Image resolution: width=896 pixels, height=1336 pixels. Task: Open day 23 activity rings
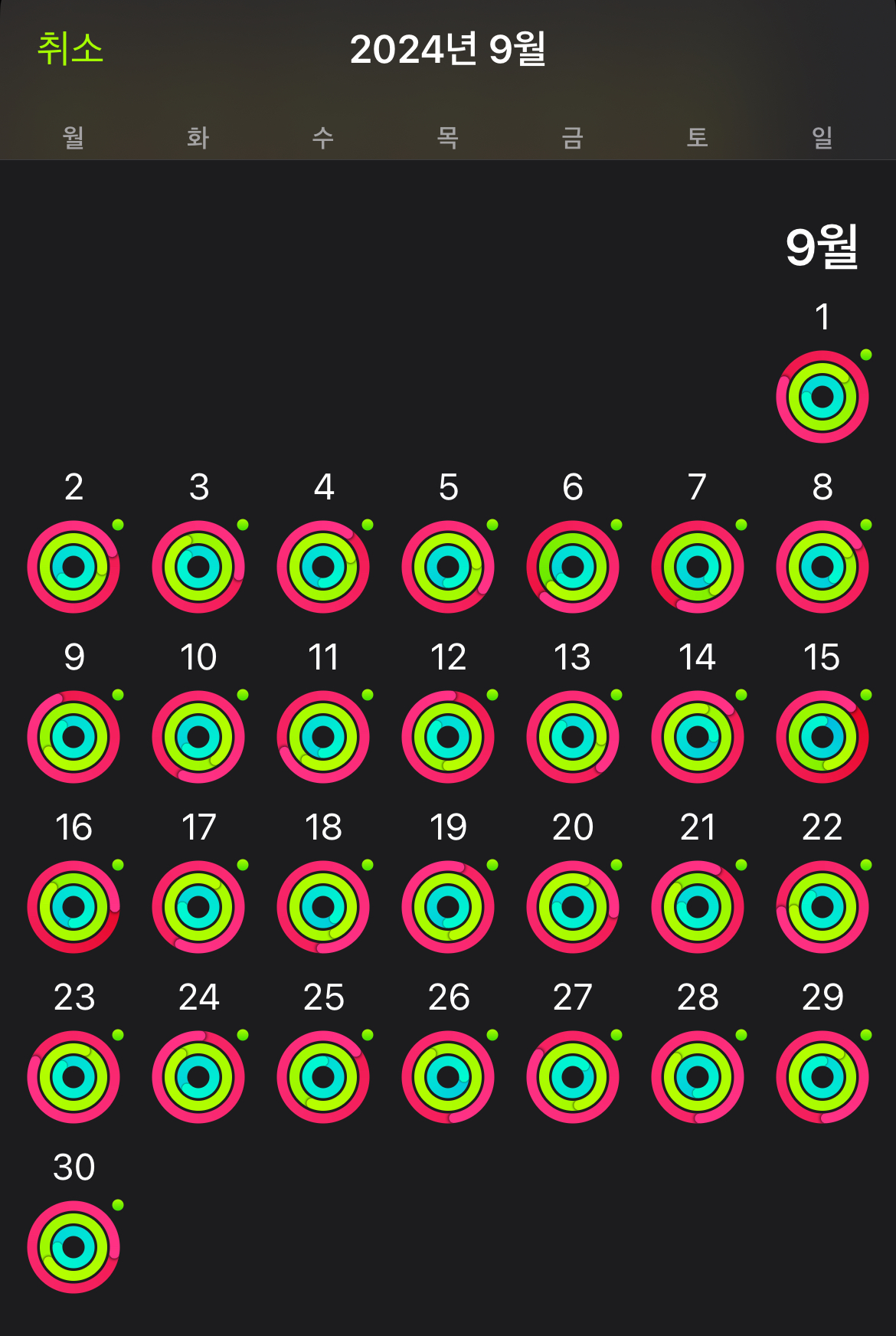coord(74,1077)
